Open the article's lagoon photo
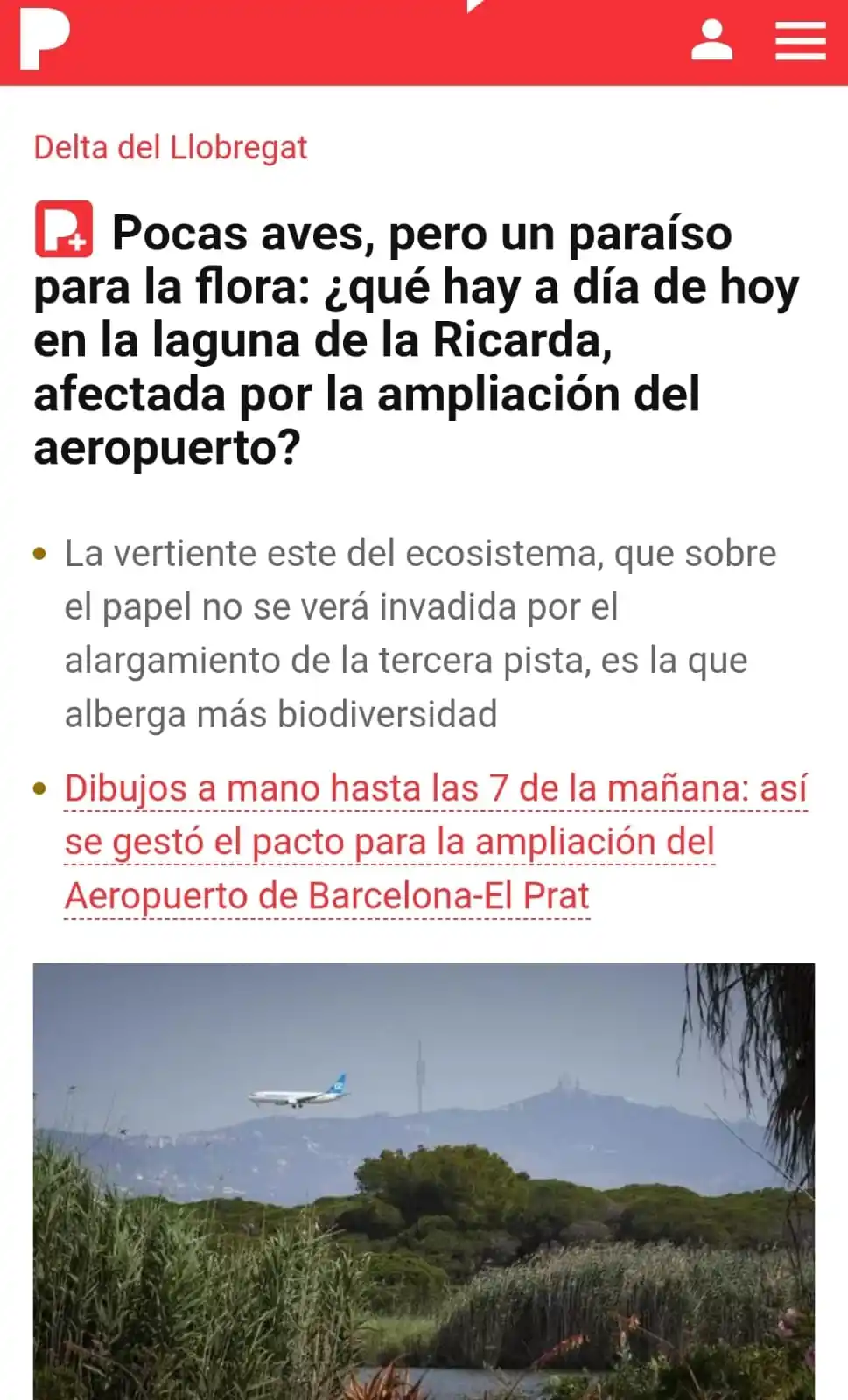848x1400 pixels. click(x=424, y=1180)
